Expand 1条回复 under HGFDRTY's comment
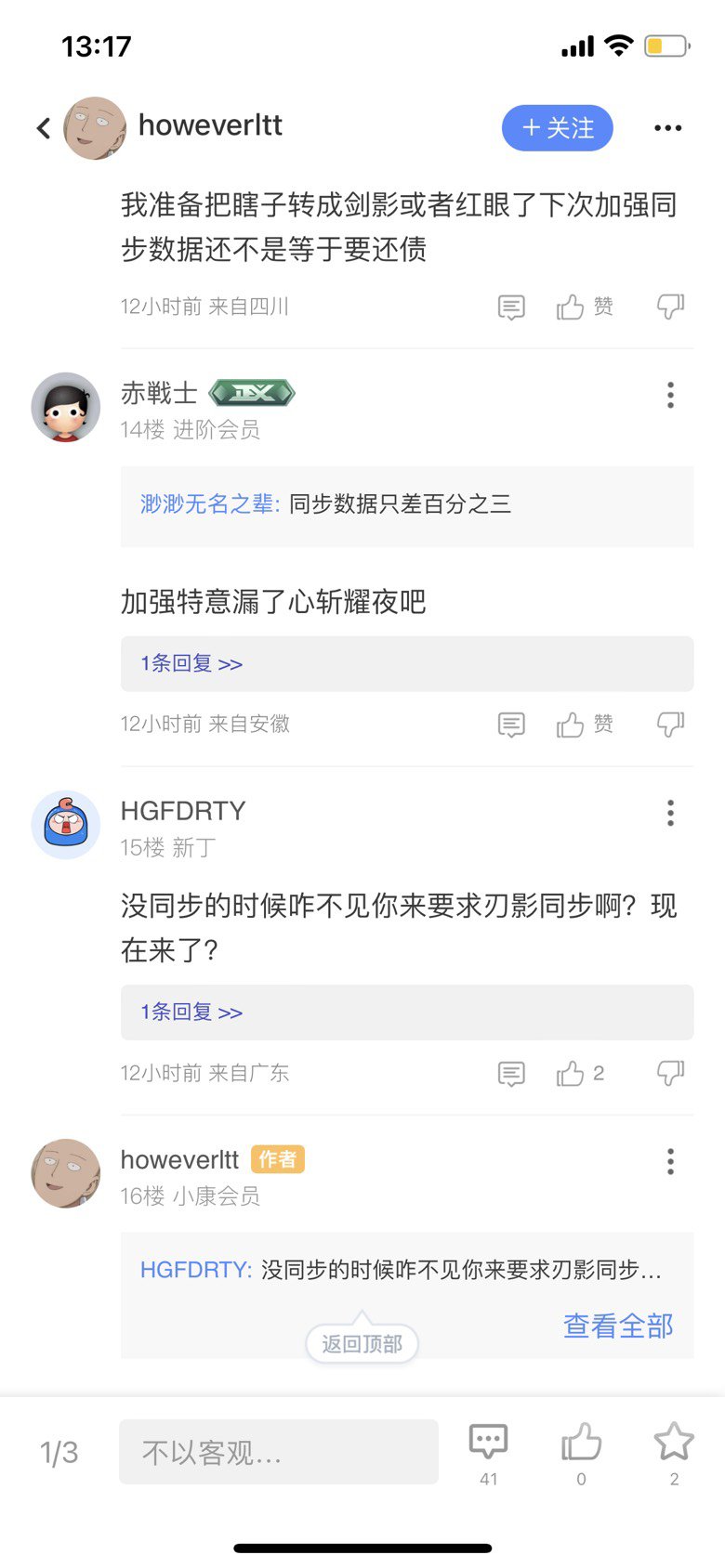 point(189,1013)
